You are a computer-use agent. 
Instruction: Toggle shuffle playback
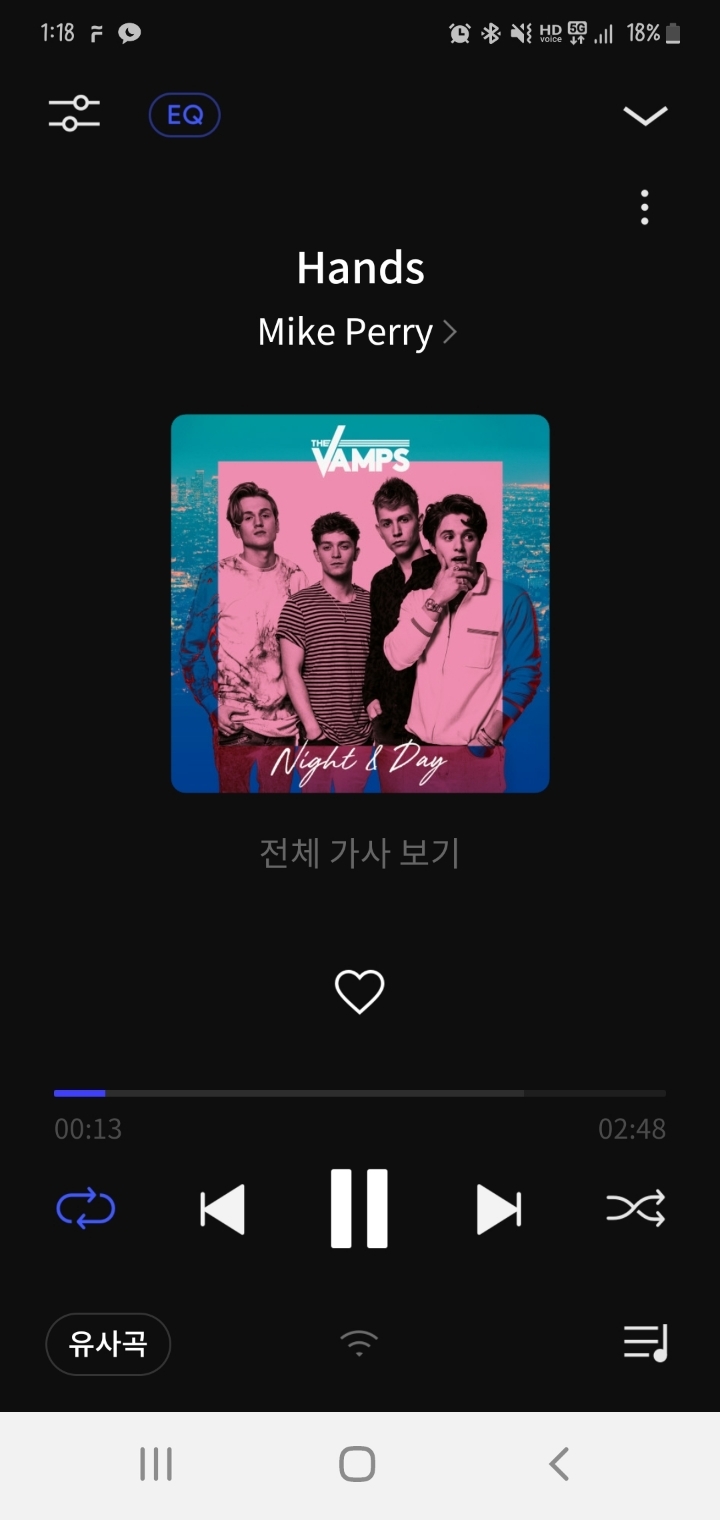point(635,1209)
